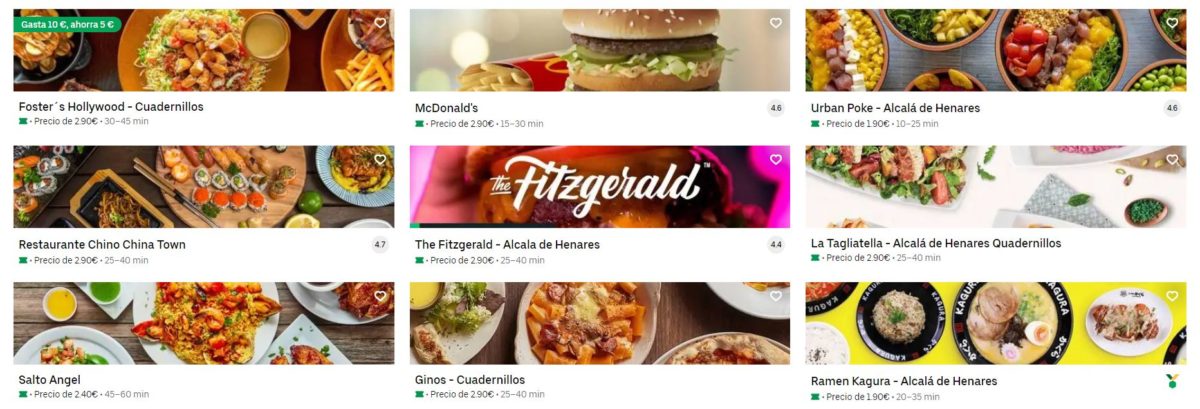Add The Fitzgerald to favorites
Screen dimensions: 1200x409
pyautogui.click(x=776, y=160)
